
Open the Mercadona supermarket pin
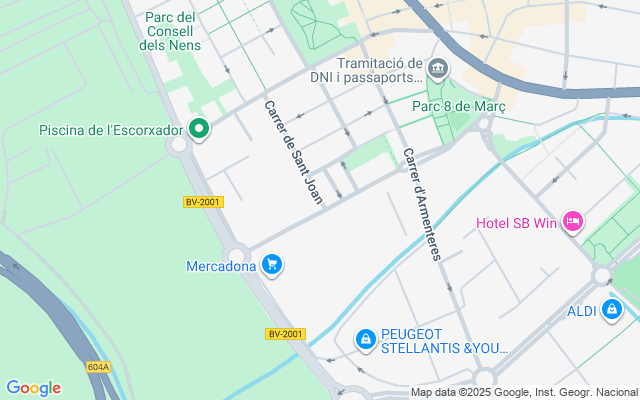pyautogui.click(x=272, y=265)
